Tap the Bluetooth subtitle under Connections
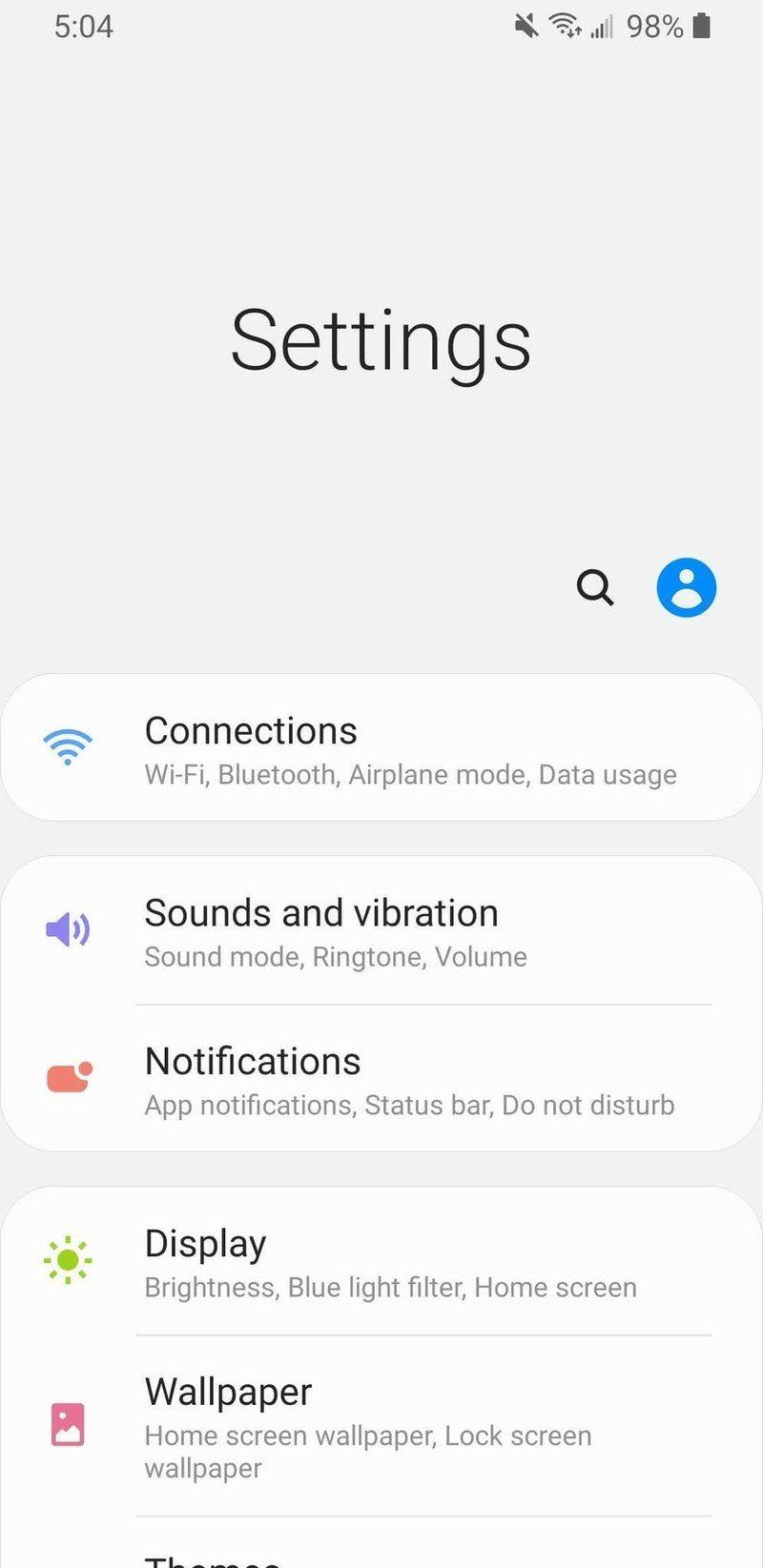This screenshot has width=763, height=1568. [x=276, y=775]
